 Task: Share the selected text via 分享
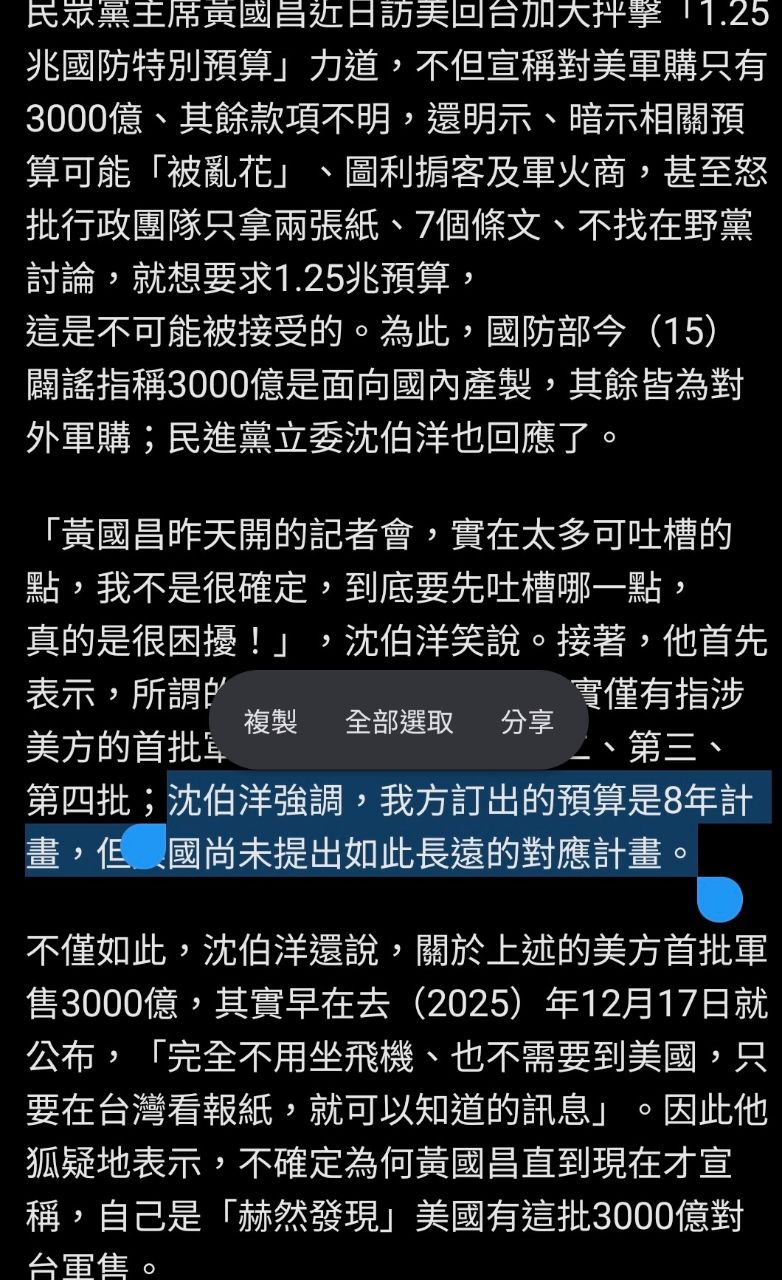(527, 722)
